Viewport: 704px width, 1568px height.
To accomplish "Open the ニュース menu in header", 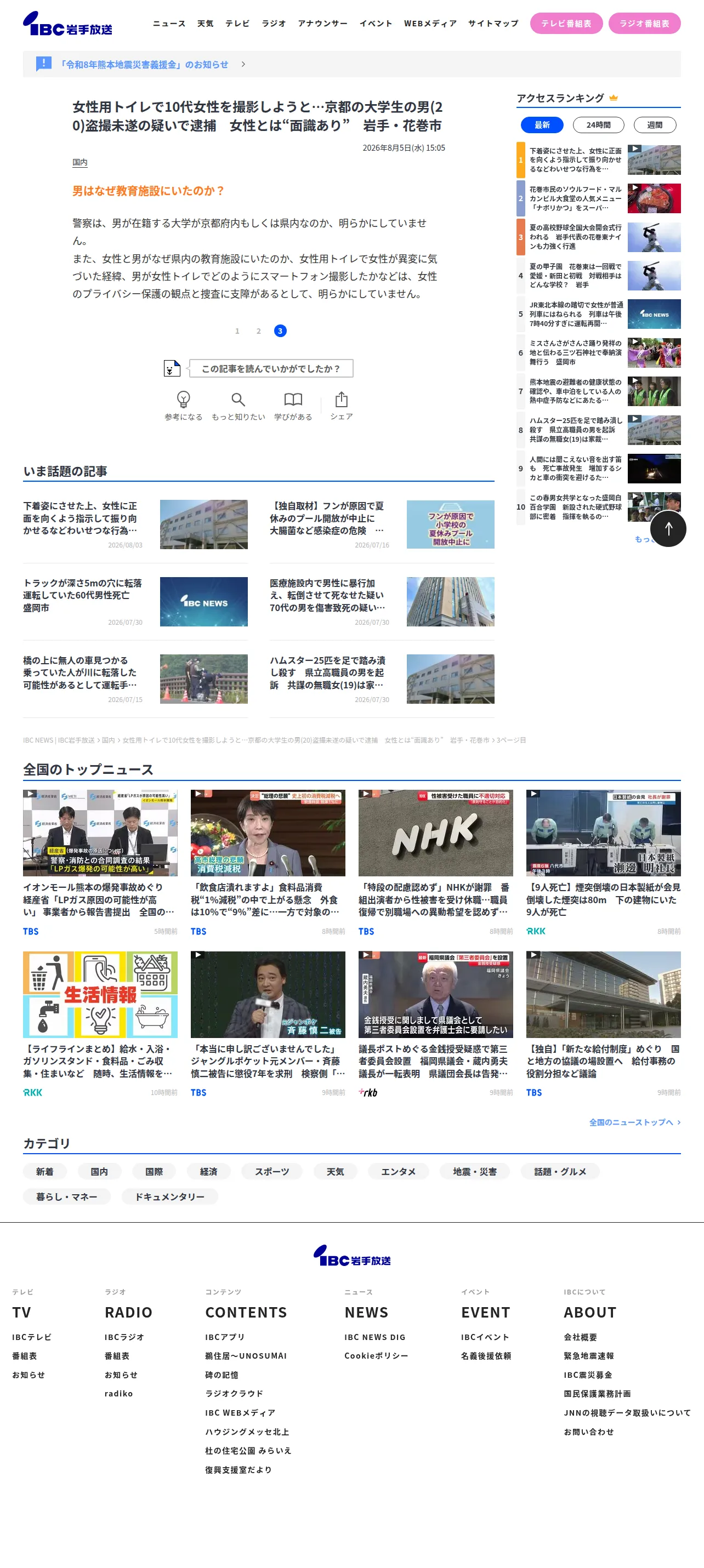I will [x=169, y=24].
